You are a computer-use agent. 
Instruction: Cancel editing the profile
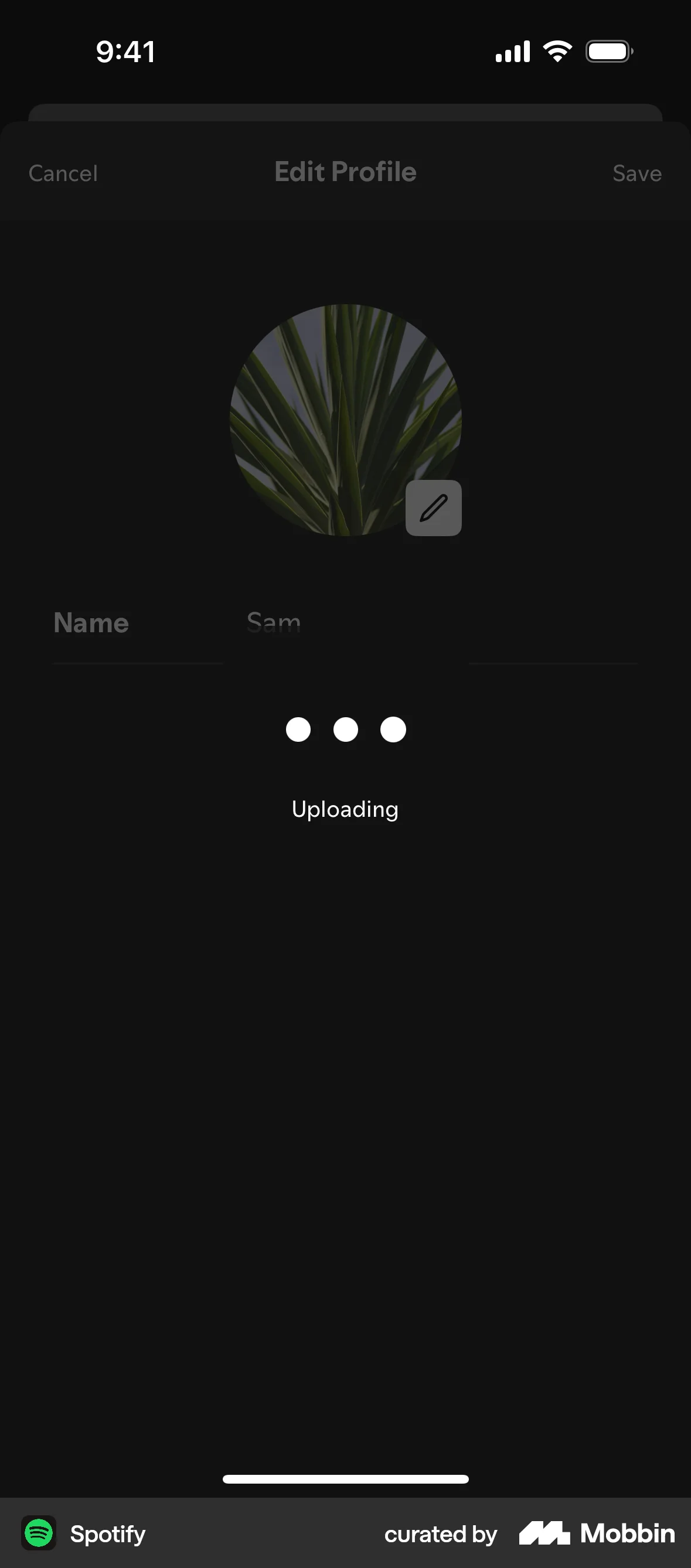[x=63, y=173]
